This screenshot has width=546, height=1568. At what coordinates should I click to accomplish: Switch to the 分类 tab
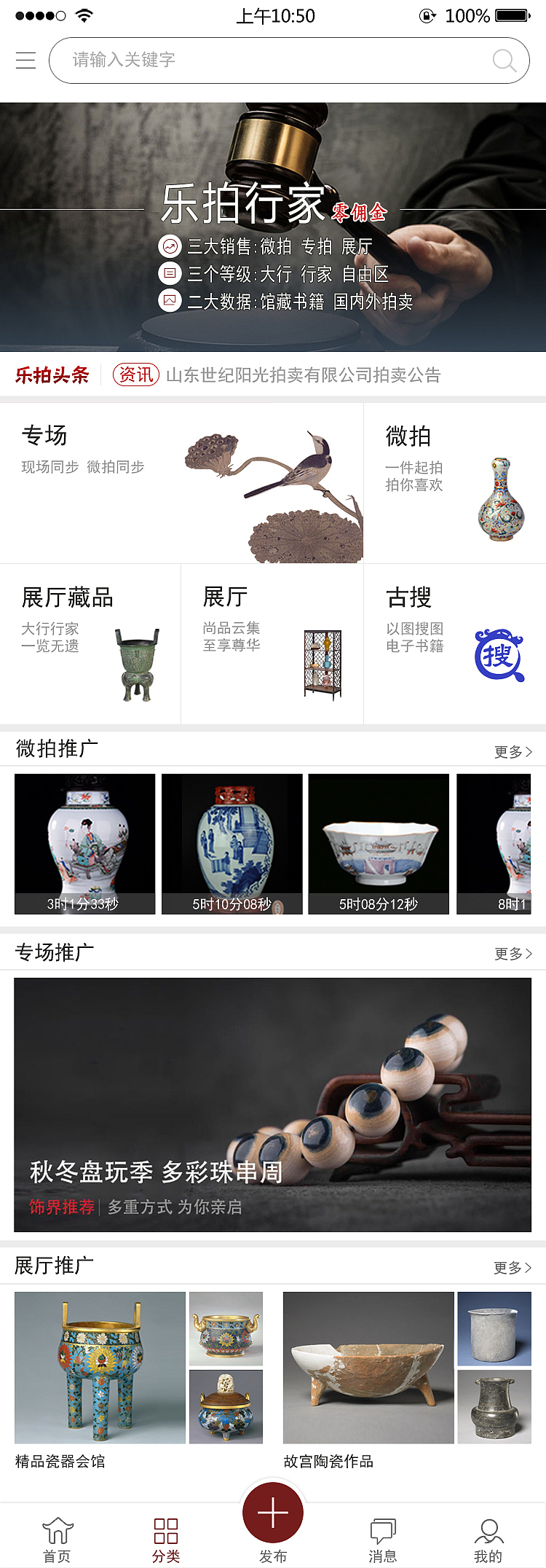tap(165, 1531)
